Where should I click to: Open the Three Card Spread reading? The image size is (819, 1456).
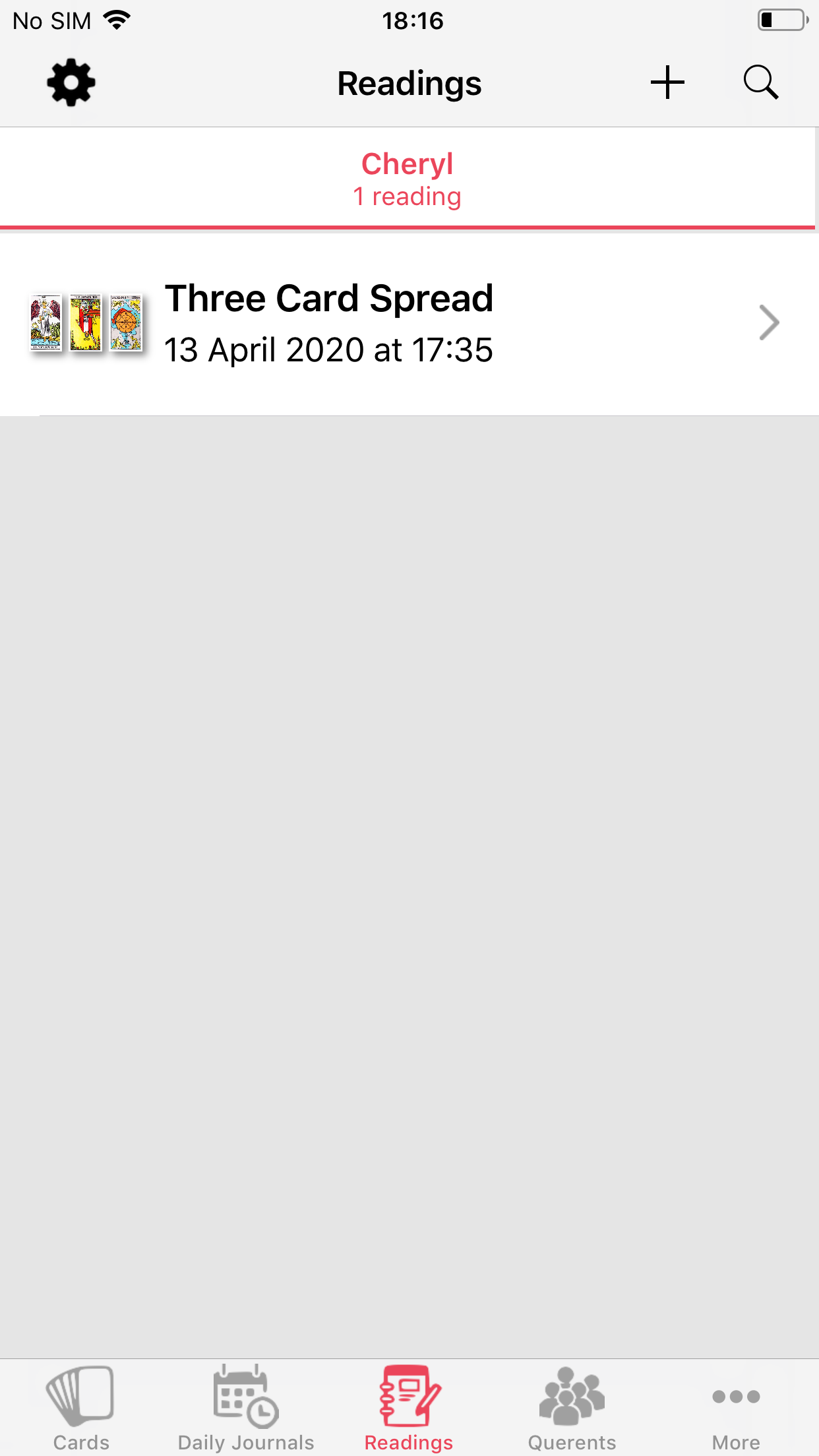coord(409,323)
